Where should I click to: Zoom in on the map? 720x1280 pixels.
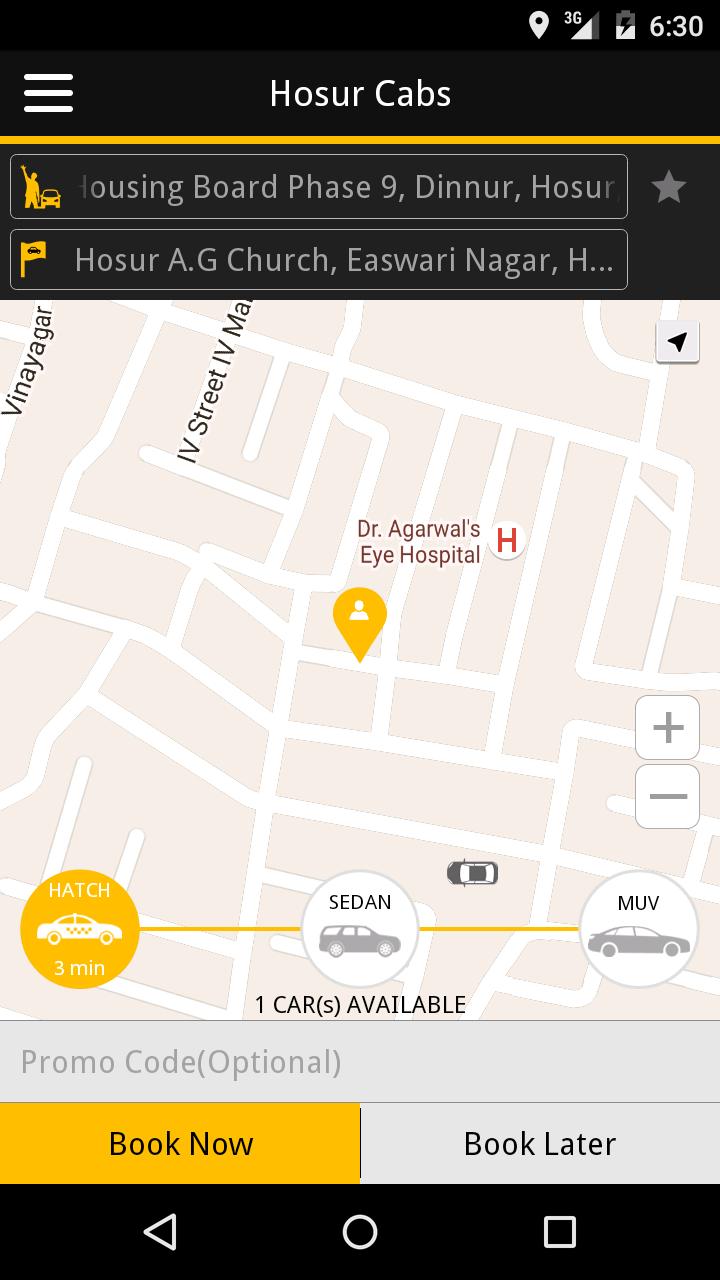click(x=667, y=727)
